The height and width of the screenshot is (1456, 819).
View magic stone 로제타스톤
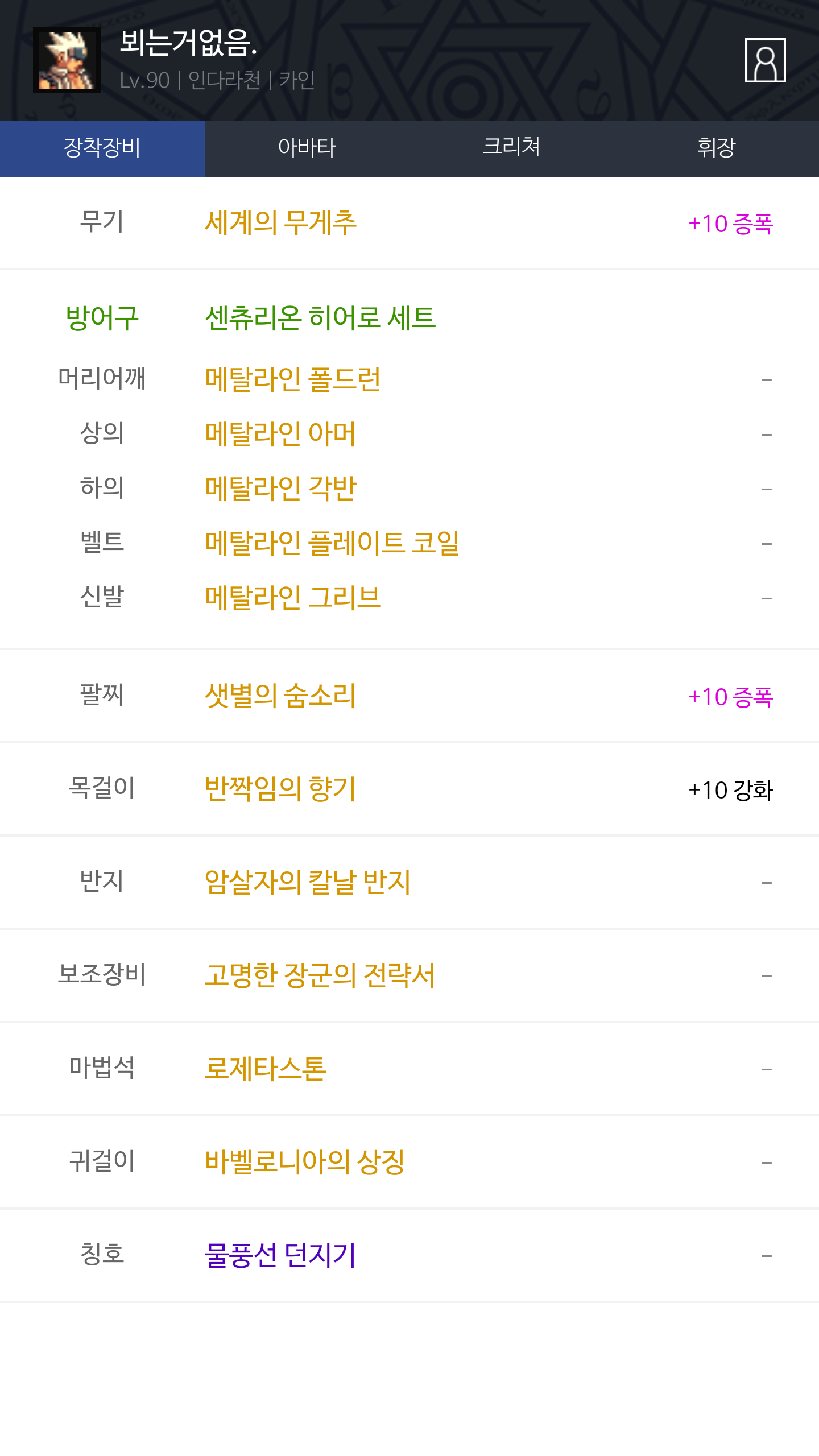(266, 1069)
